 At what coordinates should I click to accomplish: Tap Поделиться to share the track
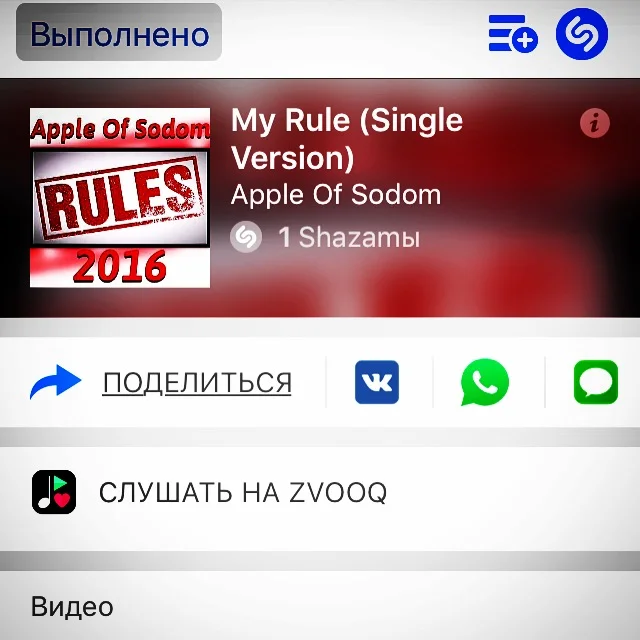(x=196, y=383)
